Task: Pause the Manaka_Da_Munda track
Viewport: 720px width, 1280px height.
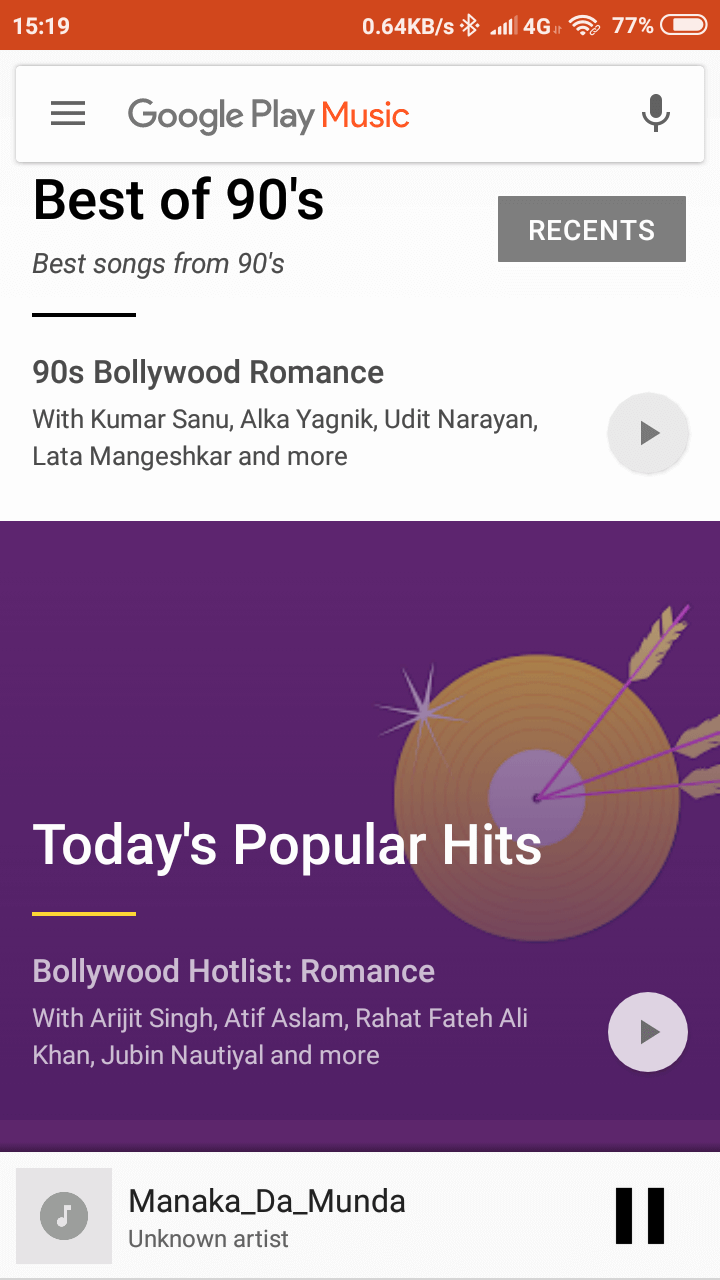Action: (640, 1216)
